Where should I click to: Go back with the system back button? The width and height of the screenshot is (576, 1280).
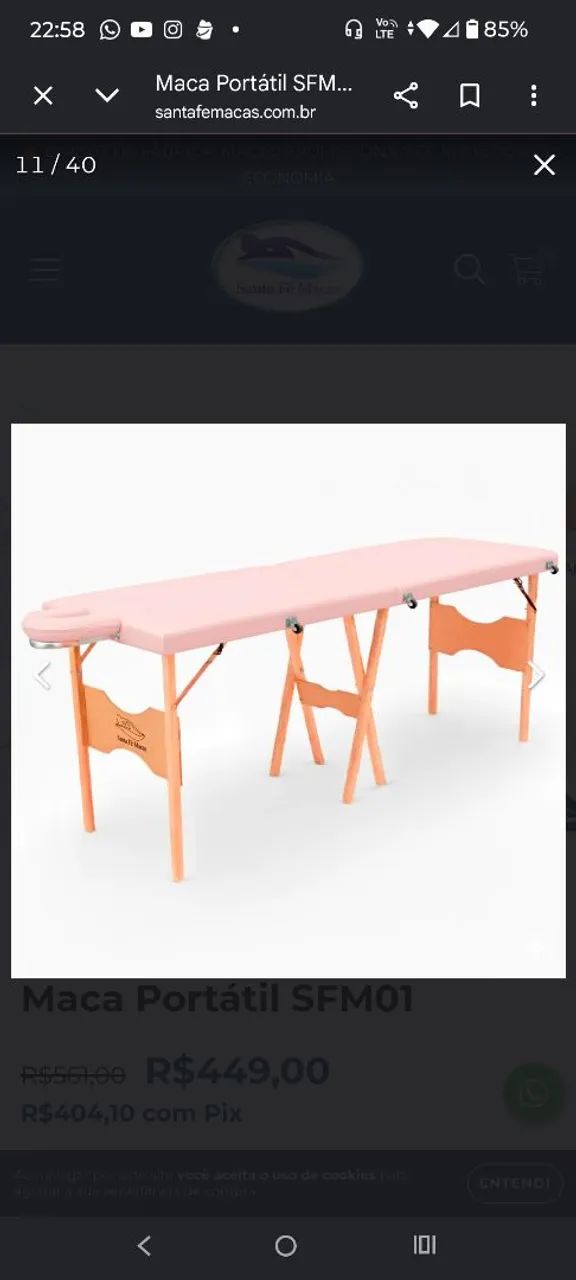click(x=144, y=1245)
